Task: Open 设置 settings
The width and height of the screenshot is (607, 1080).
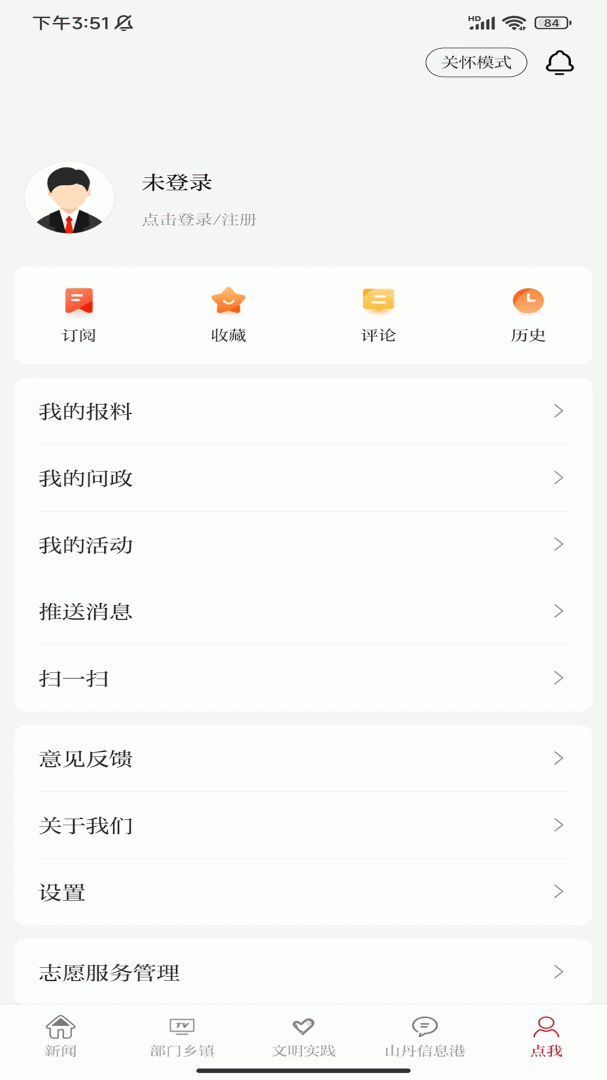Action: 303,892
